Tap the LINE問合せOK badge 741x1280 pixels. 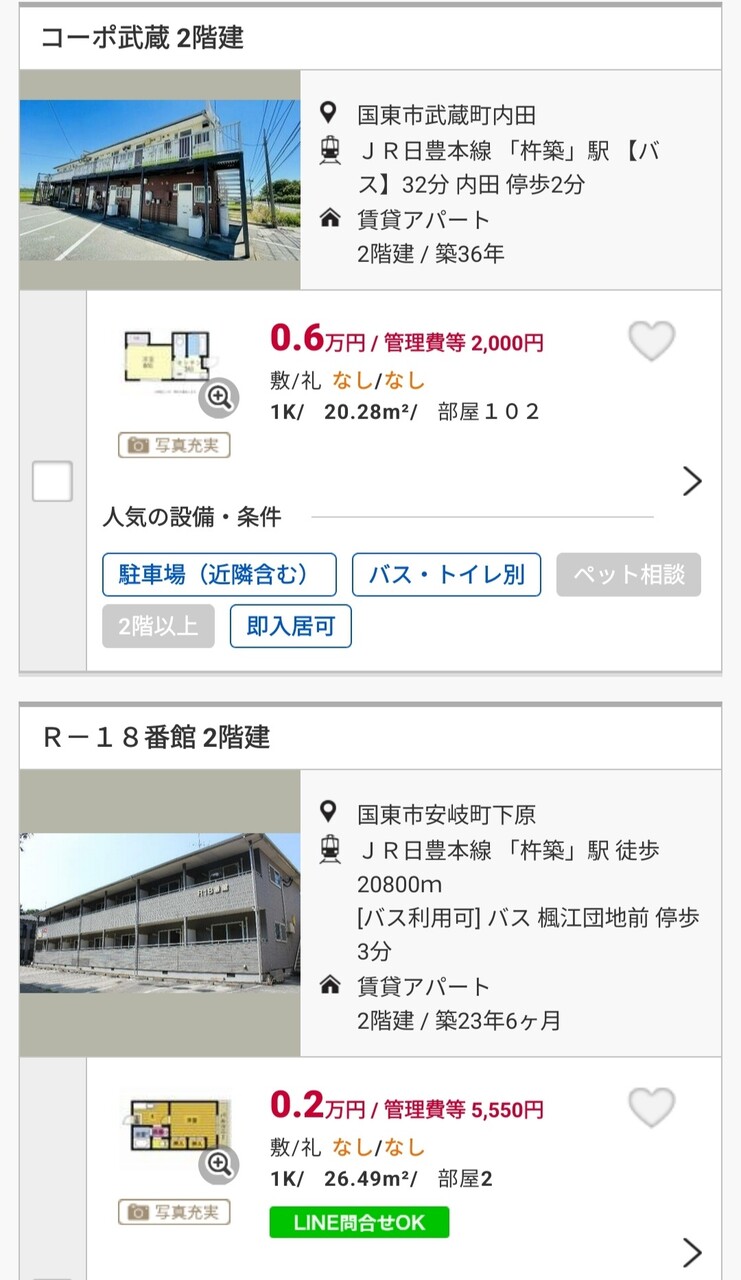[x=359, y=1222]
